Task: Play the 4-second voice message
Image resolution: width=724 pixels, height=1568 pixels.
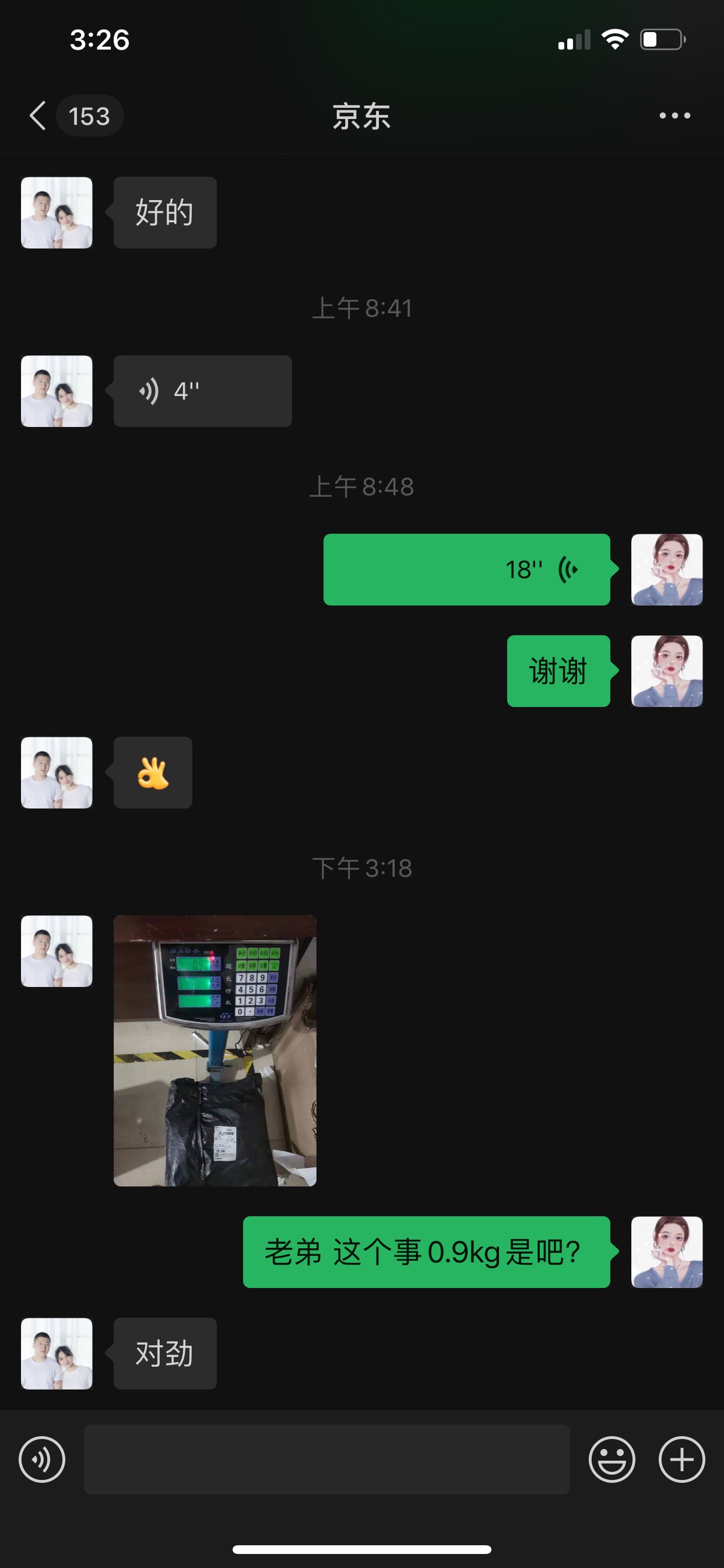Action: [x=203, y=391]
